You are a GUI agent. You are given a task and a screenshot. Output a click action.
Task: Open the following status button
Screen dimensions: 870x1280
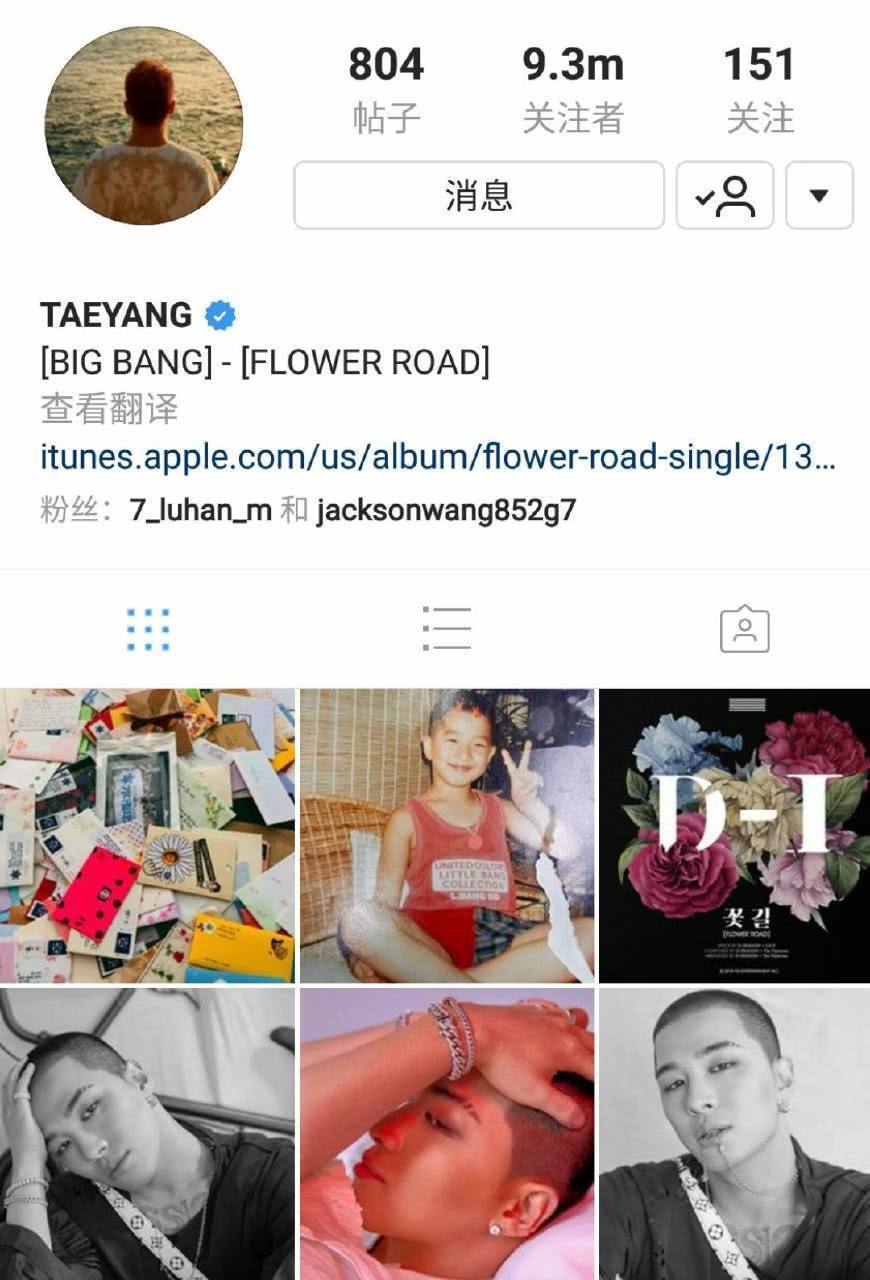724,195
